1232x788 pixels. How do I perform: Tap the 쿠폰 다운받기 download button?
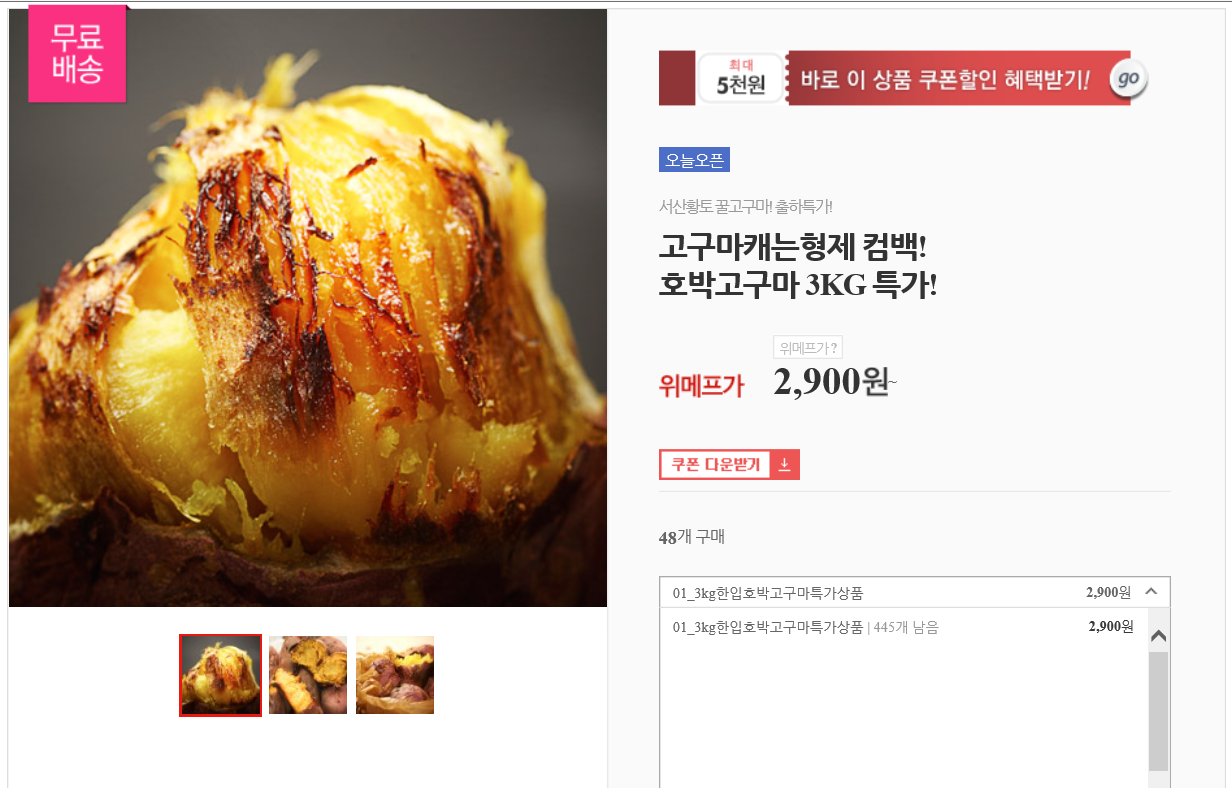[x=729, y=465]
